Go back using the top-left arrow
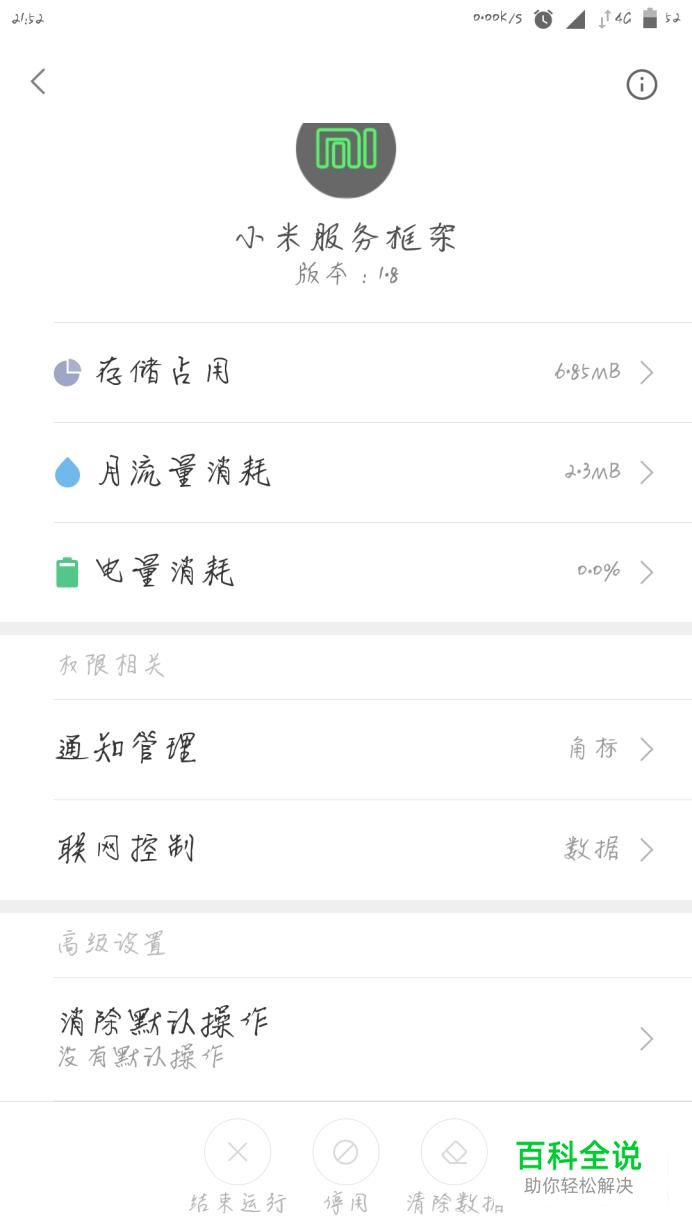 38,82
